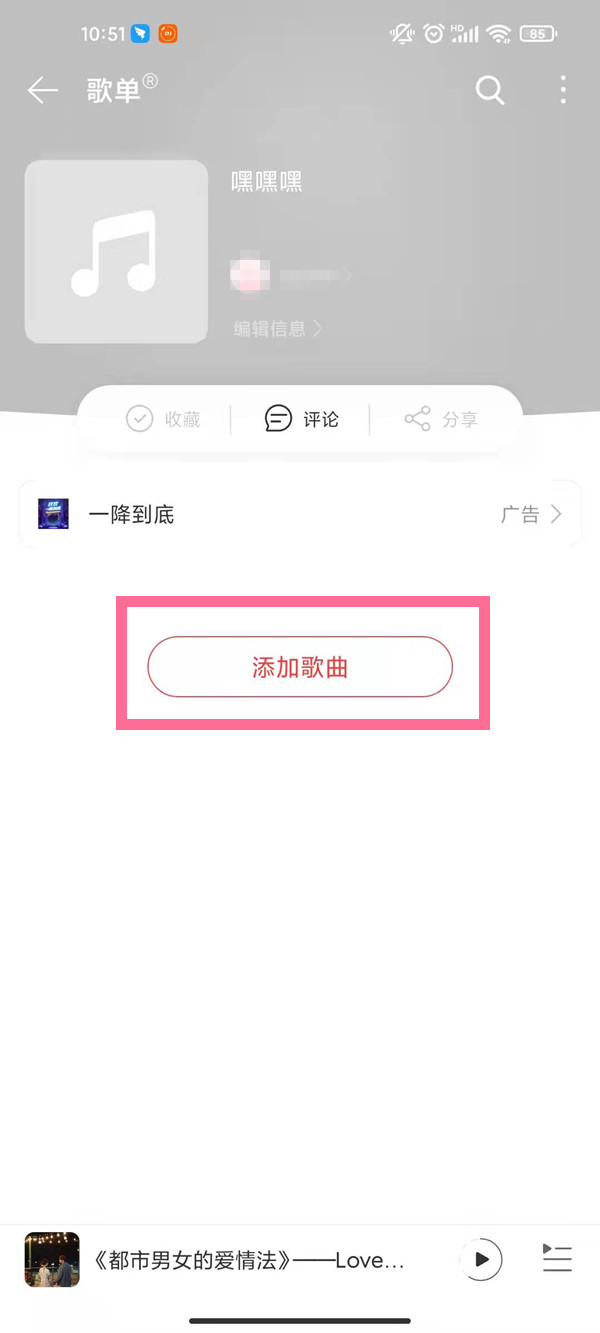Open the 一降到底 ad banner

[x=300, y=515]
